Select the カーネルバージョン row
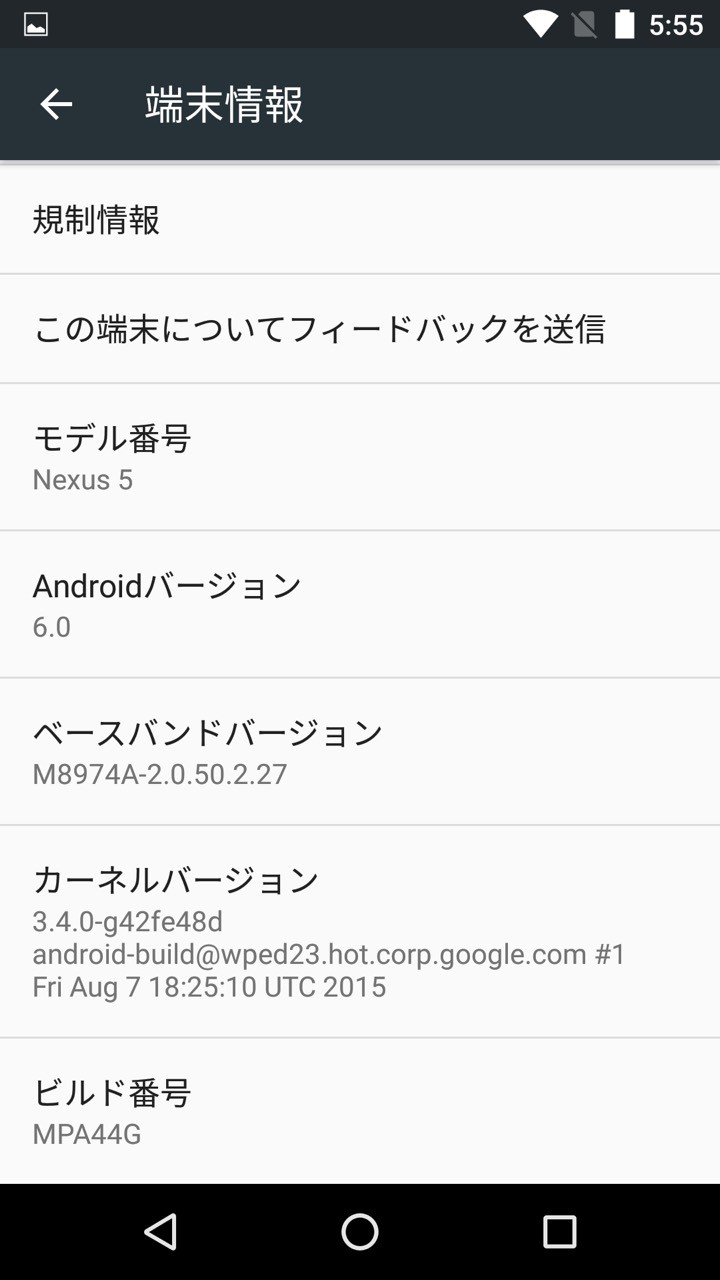The height and width of the screenshot is (1280, 720). 360,932
